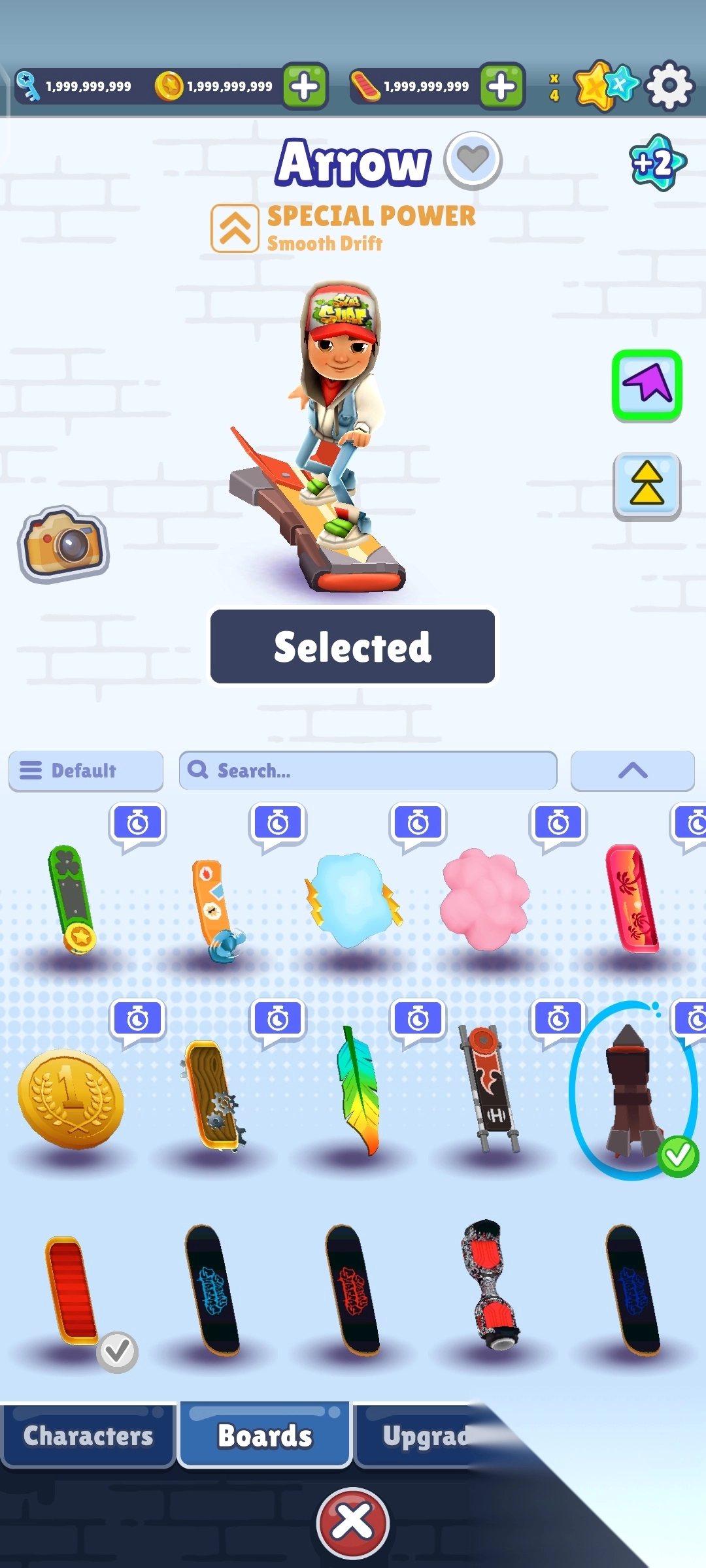Switch to the Upgrades tab
Screen dimensions: 706x1568
(425, 1436)
